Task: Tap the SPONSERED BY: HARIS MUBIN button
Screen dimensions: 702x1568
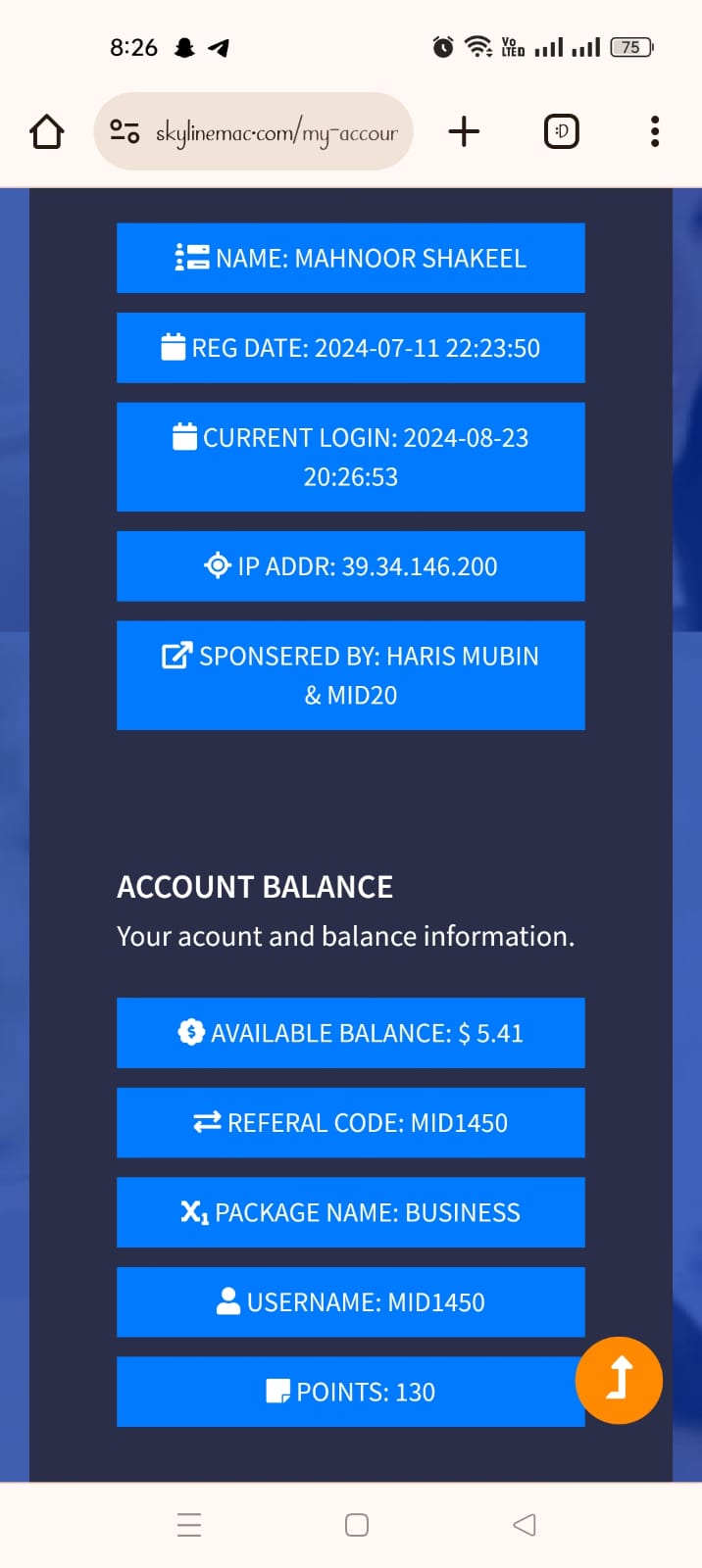Action: 350,675
